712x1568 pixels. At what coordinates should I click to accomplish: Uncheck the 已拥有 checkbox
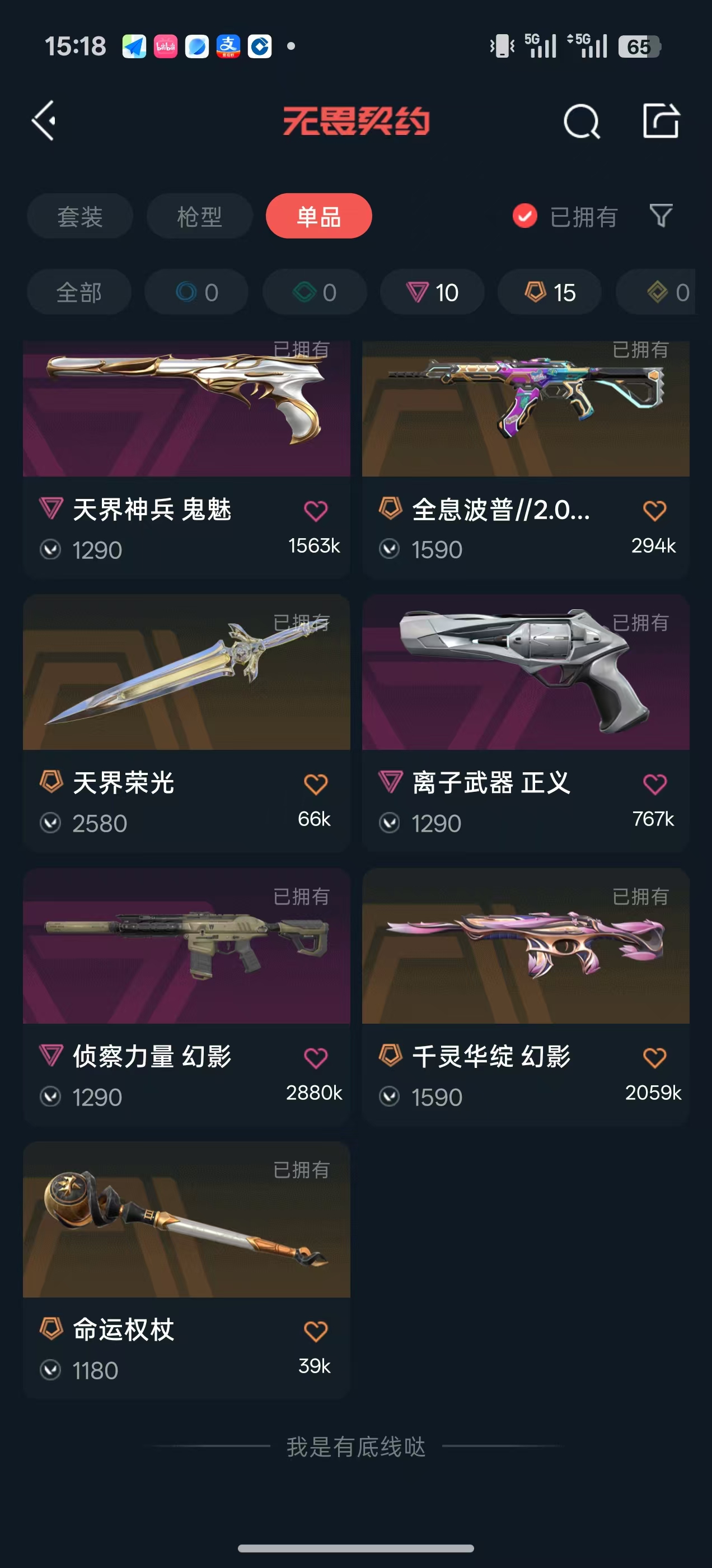click(524, 216)
